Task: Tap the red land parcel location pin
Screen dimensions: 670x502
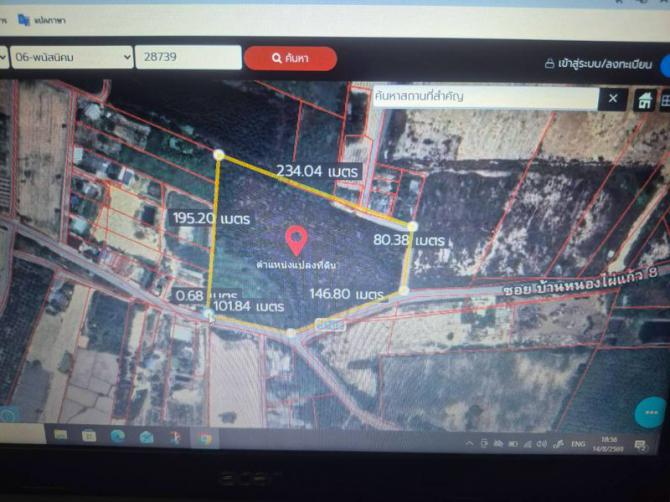Action: click(297, 241)
